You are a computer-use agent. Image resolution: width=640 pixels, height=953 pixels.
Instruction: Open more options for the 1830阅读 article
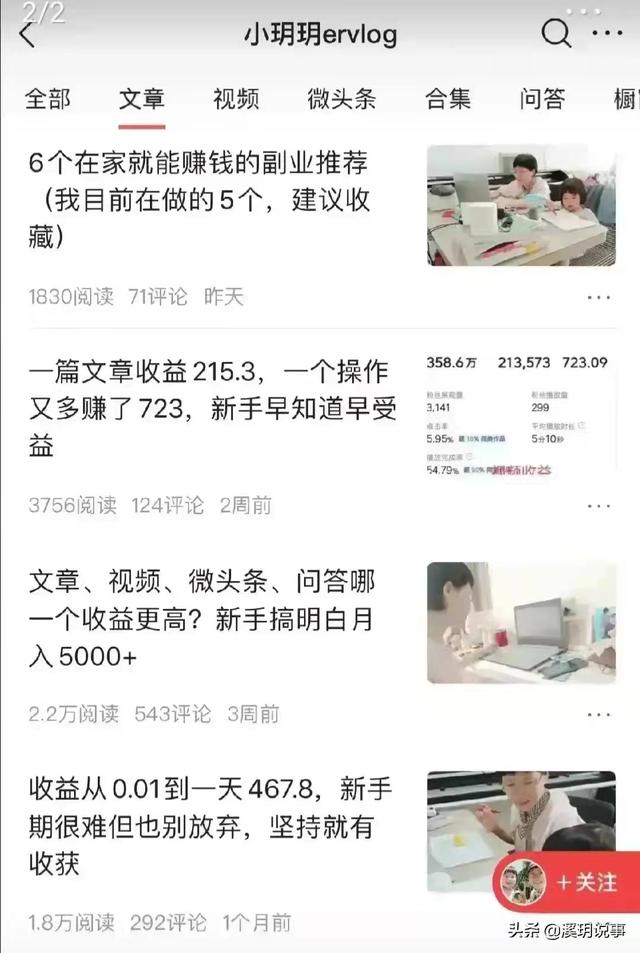[x=598, y=297]
